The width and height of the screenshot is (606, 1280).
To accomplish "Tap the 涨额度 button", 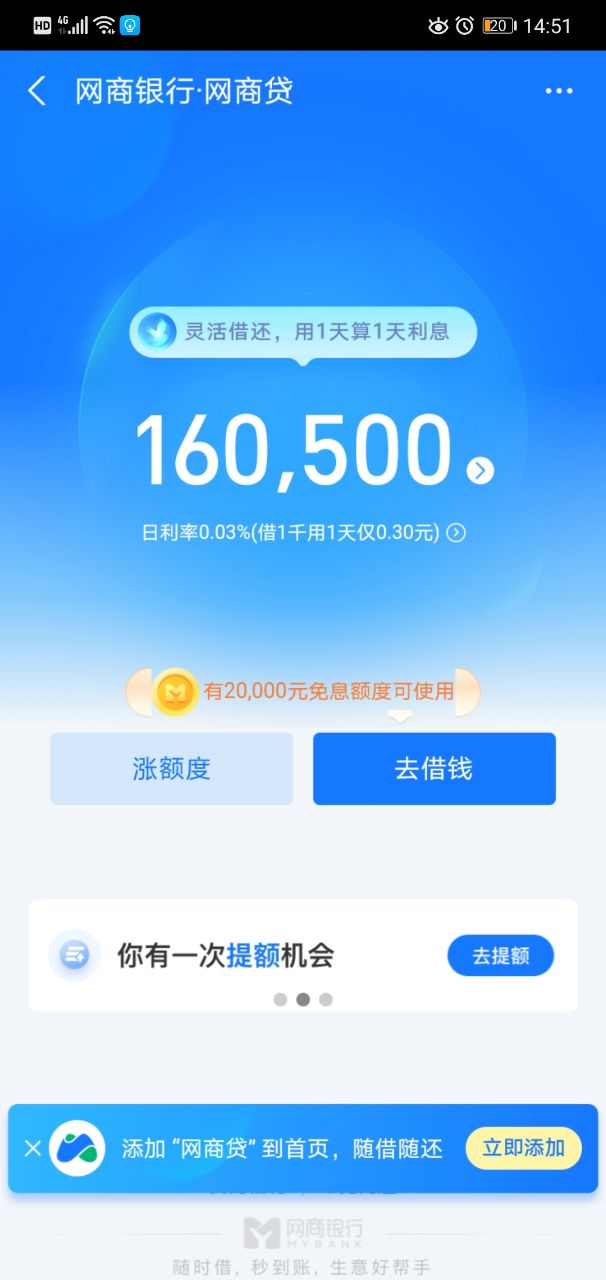I will (172, 769).
